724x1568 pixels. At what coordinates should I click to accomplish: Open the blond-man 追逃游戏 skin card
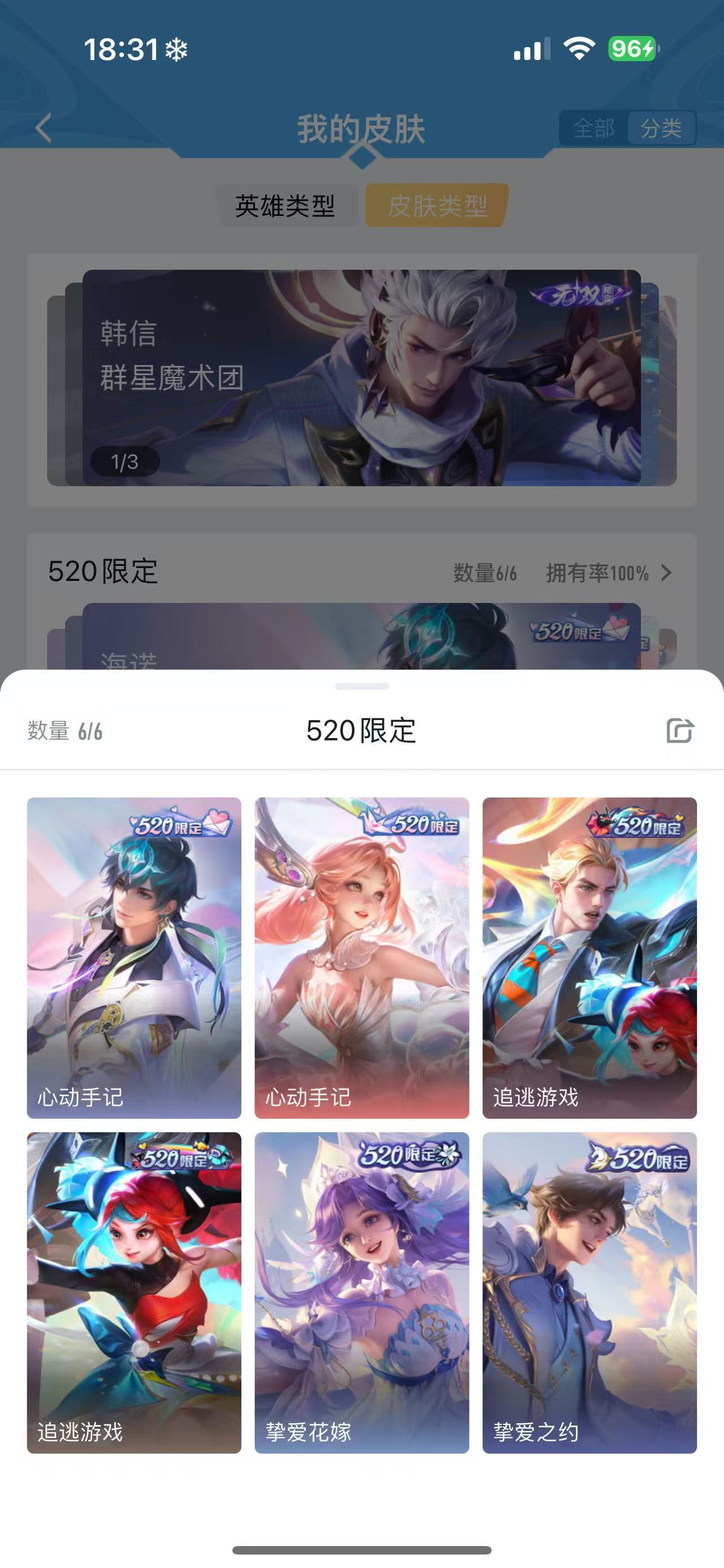click(589, 957)
